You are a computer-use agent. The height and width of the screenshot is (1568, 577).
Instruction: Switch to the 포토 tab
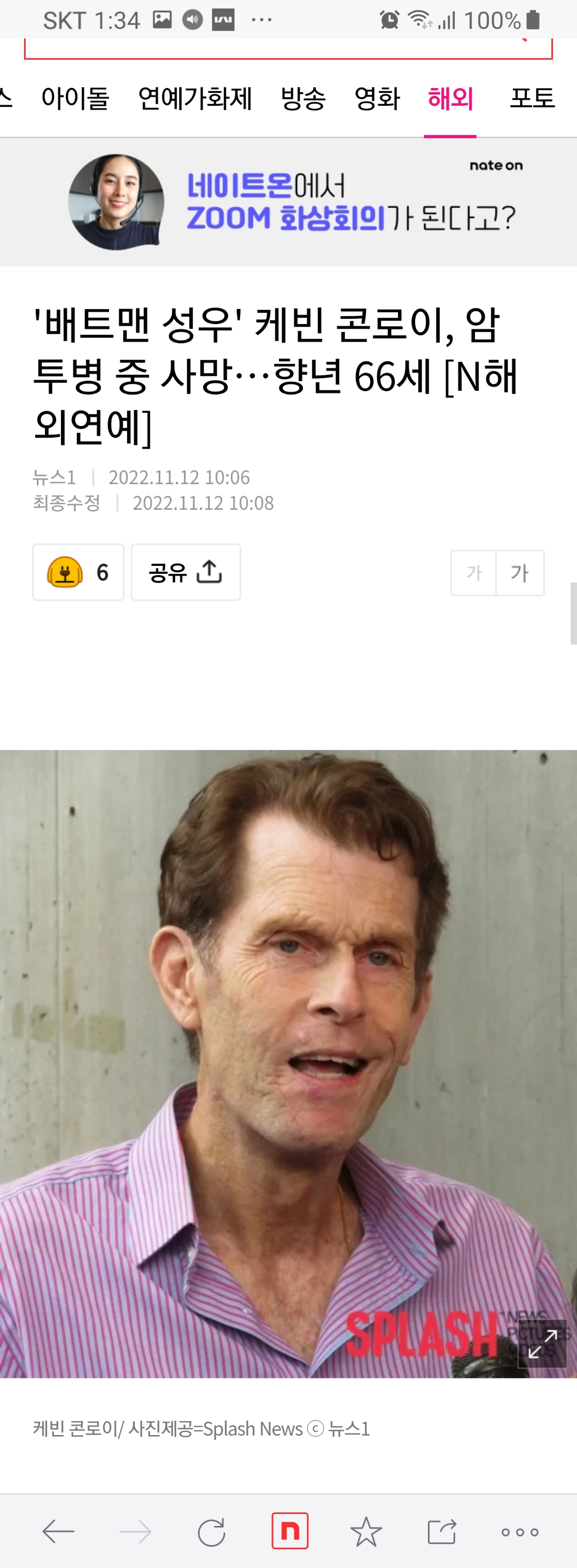click(532, 98)
